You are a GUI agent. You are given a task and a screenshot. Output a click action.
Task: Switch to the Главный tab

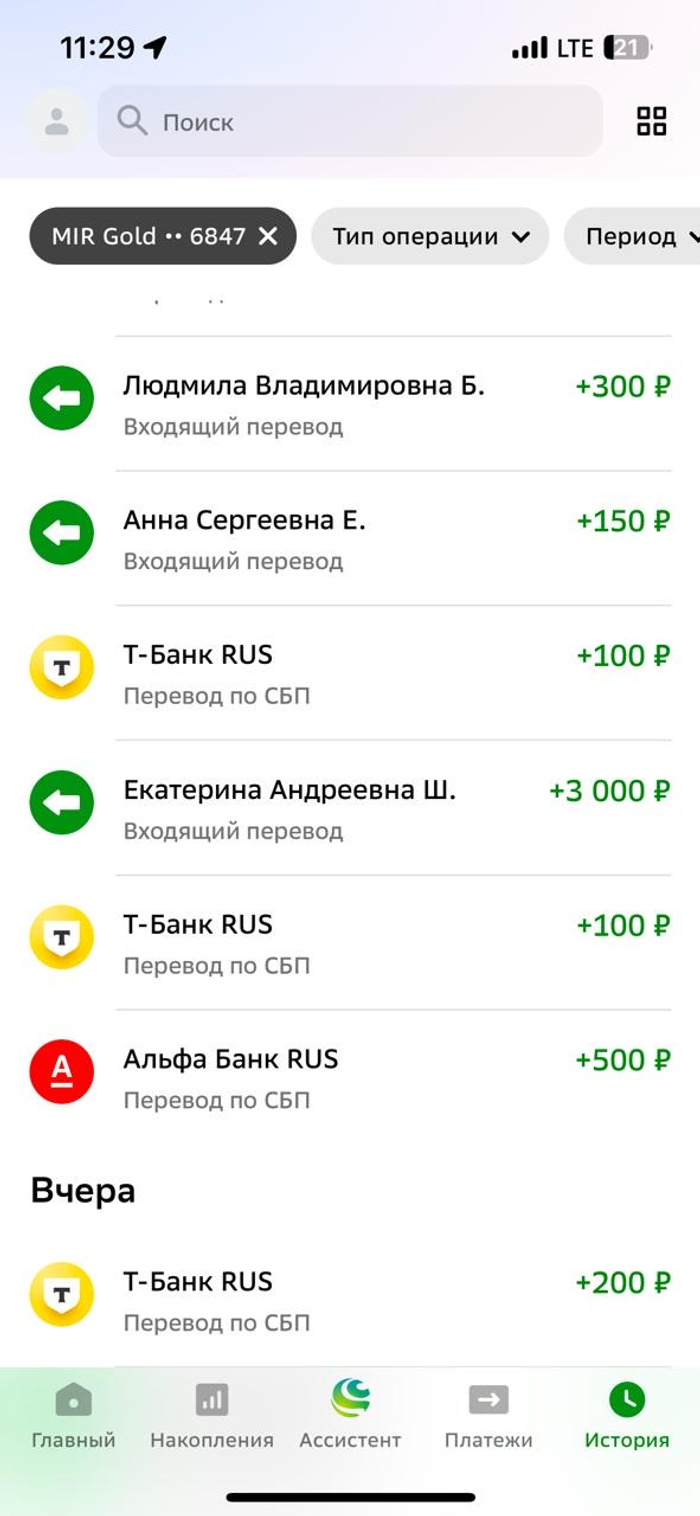73,1417
